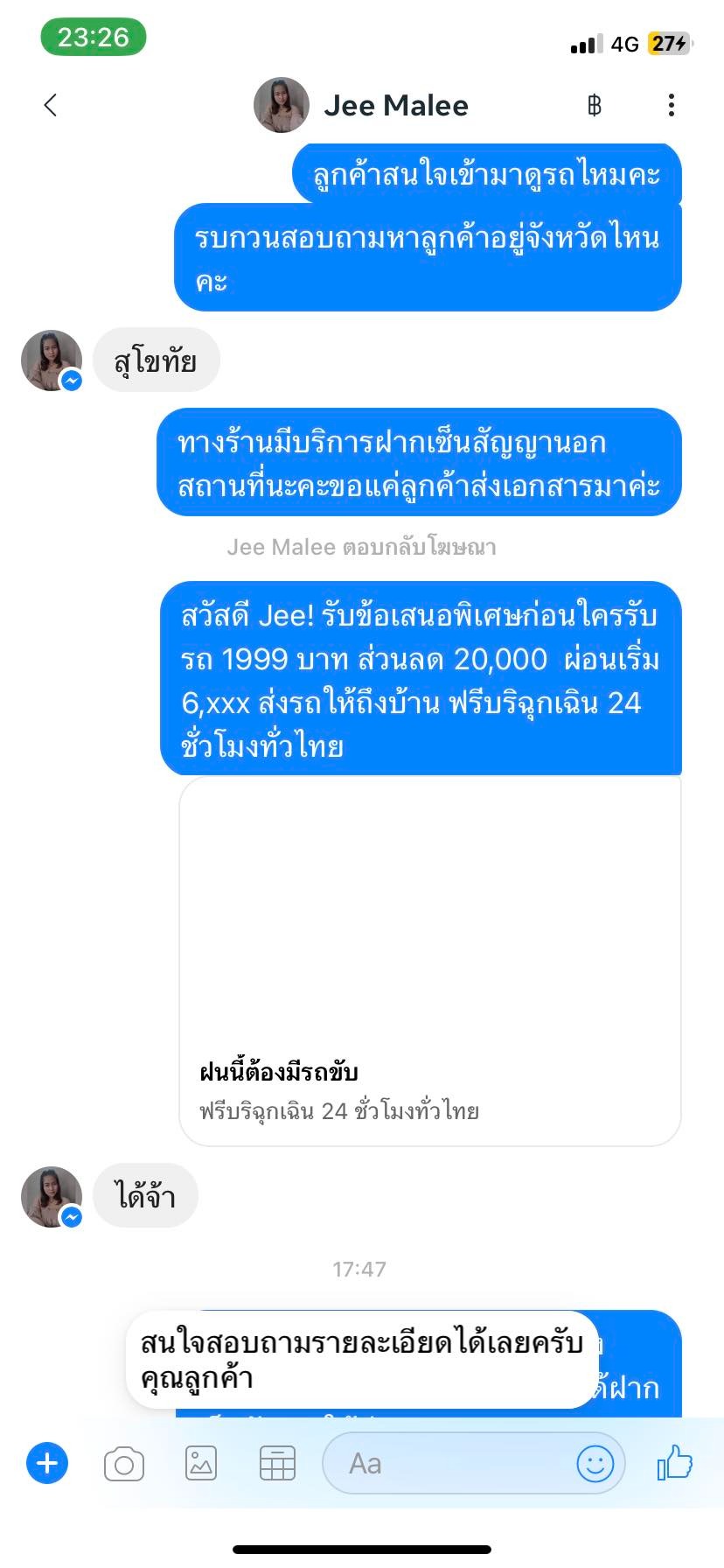Open the blue plus attachments button
This screenshot has height=1568, width=724.
(47, 1463)
